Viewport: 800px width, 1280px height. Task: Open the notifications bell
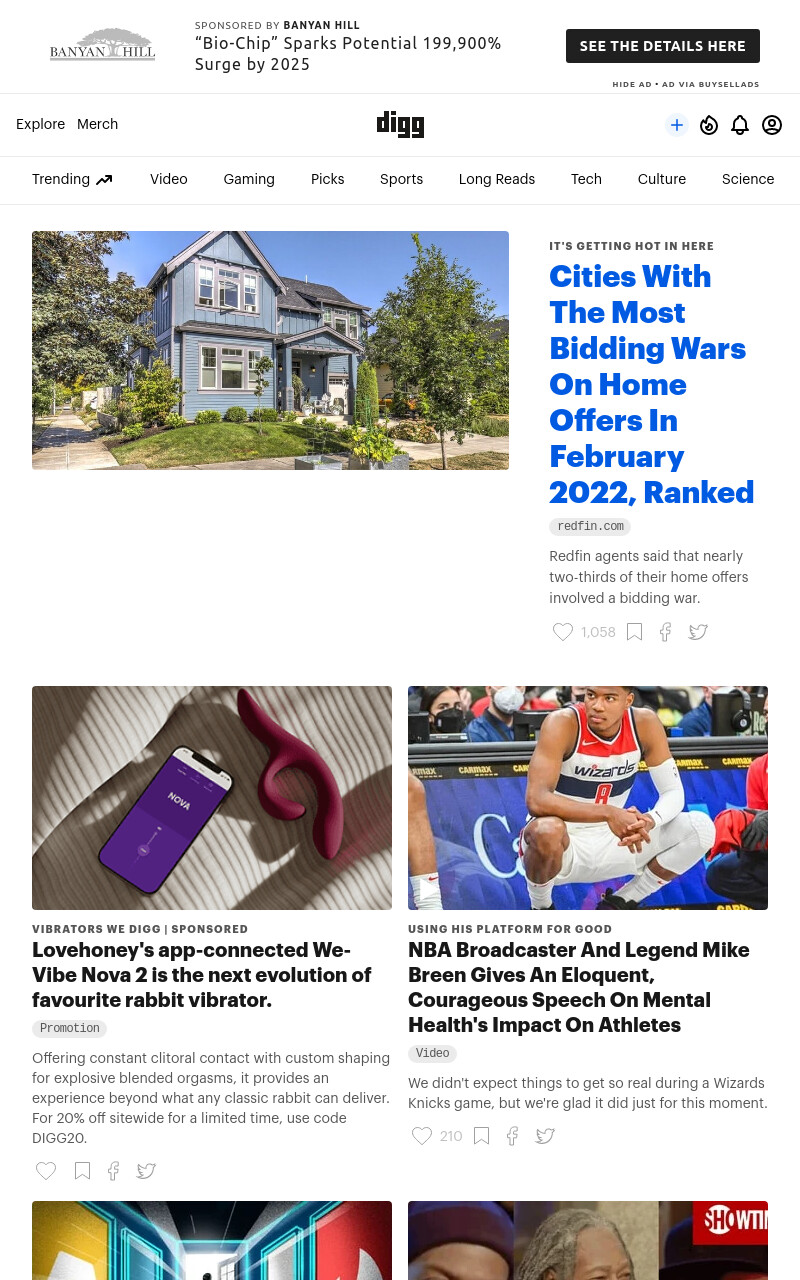[740, 125]
